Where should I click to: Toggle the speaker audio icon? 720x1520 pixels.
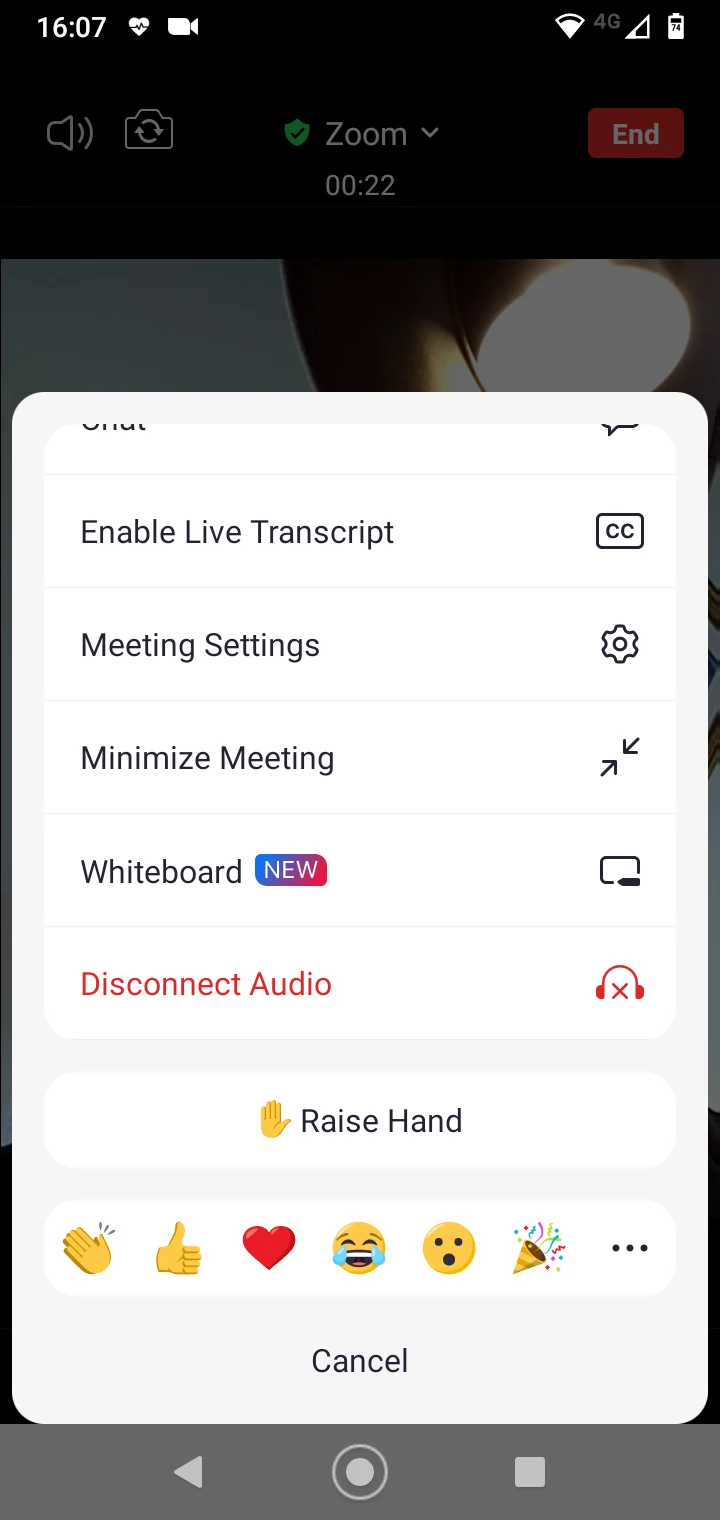70,133
